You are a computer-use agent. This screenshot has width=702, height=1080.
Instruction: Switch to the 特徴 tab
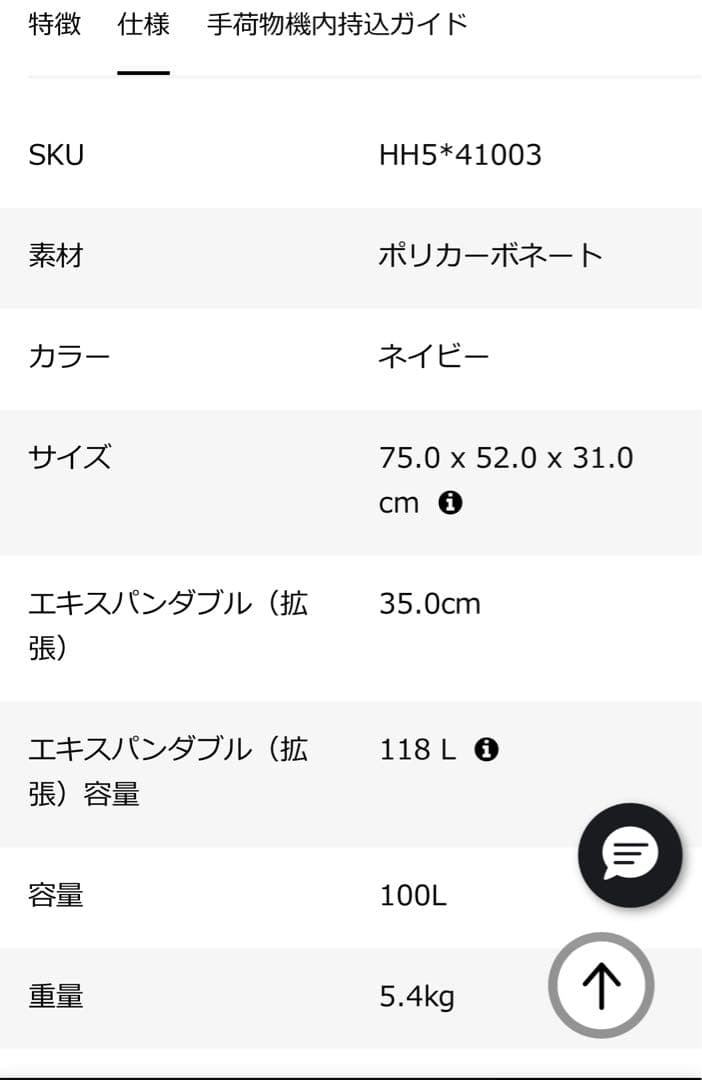point(55,24)
